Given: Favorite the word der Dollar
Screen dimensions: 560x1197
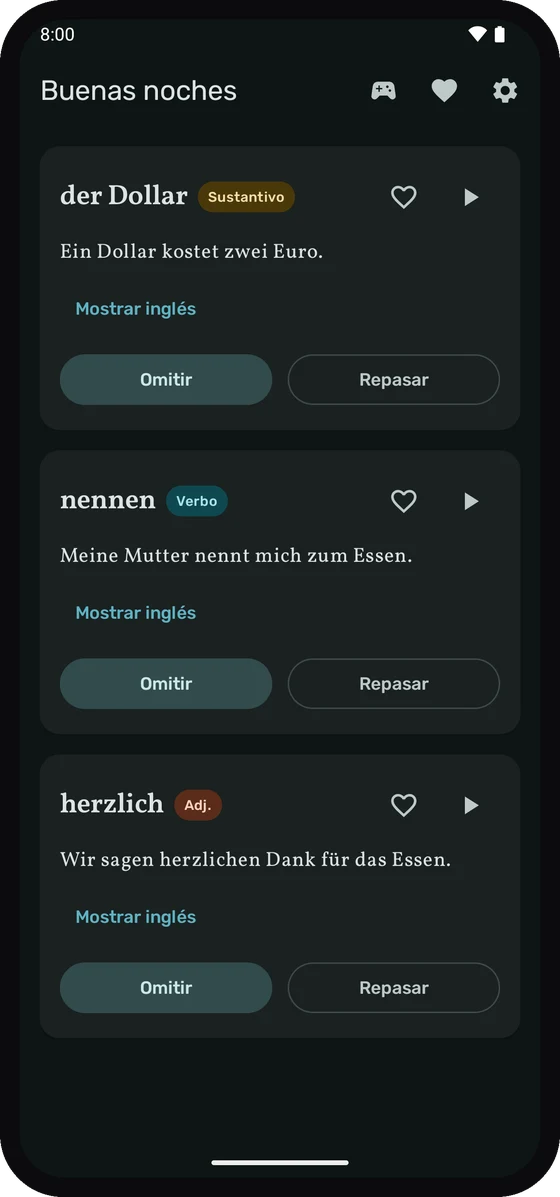Looking at the screenshot, I should [x=404, y=197].
